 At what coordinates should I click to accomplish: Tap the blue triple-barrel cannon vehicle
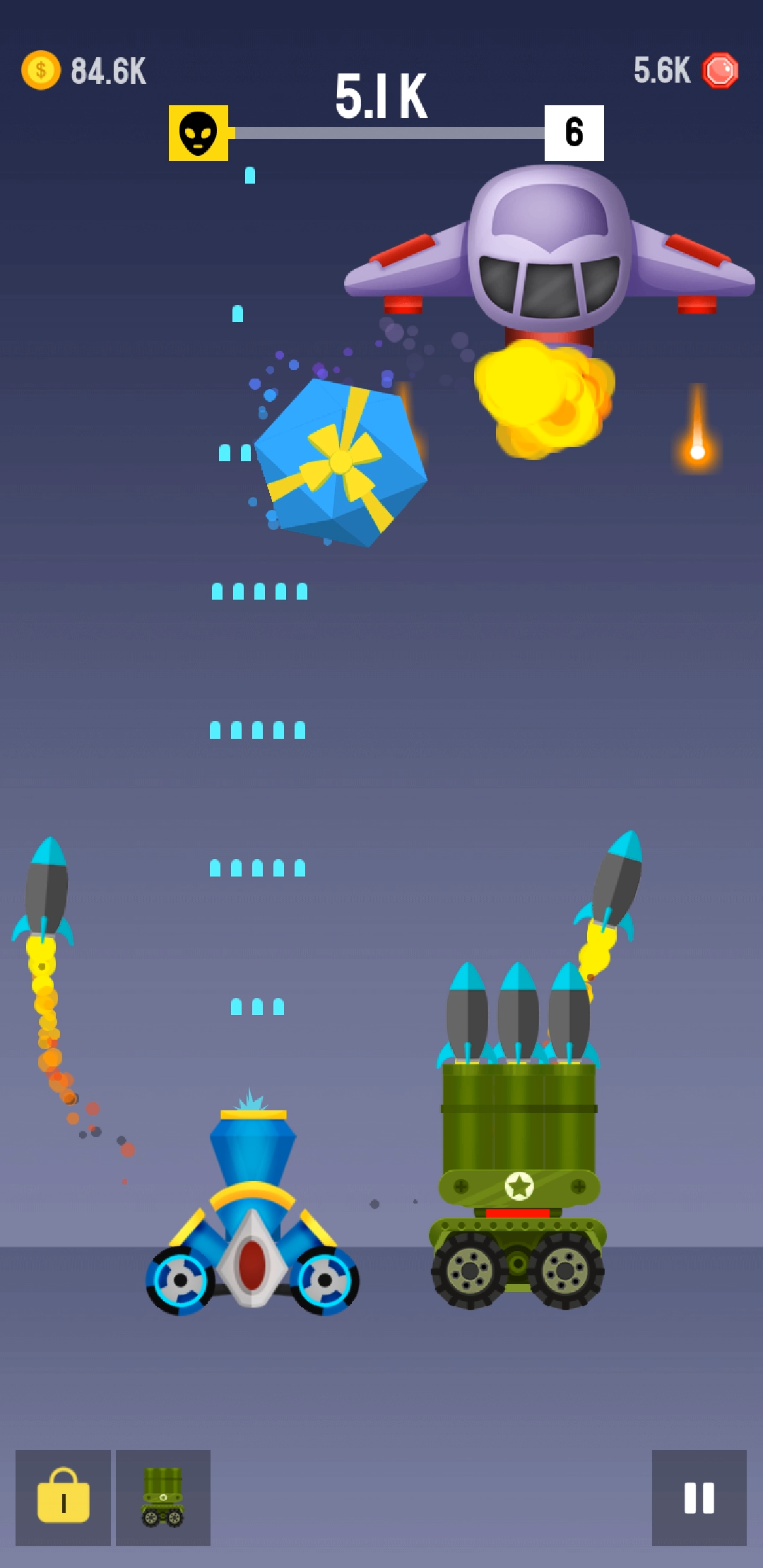[x=251, y=1215]
